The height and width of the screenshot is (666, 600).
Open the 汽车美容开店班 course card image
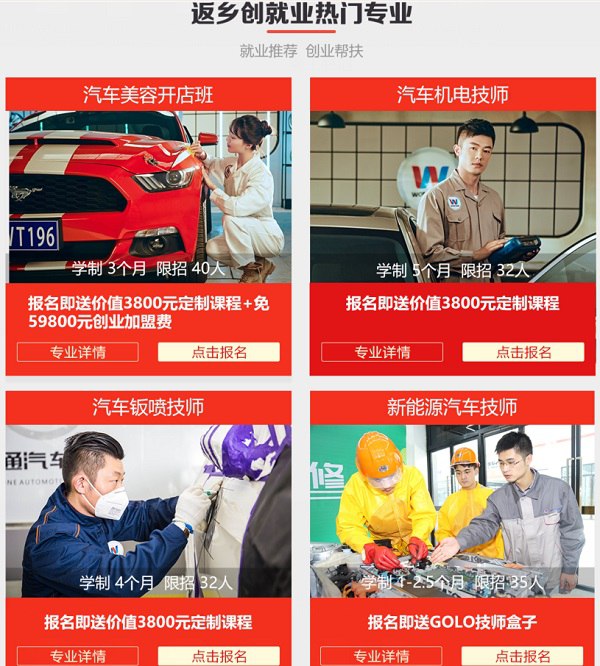click(148, 195)
